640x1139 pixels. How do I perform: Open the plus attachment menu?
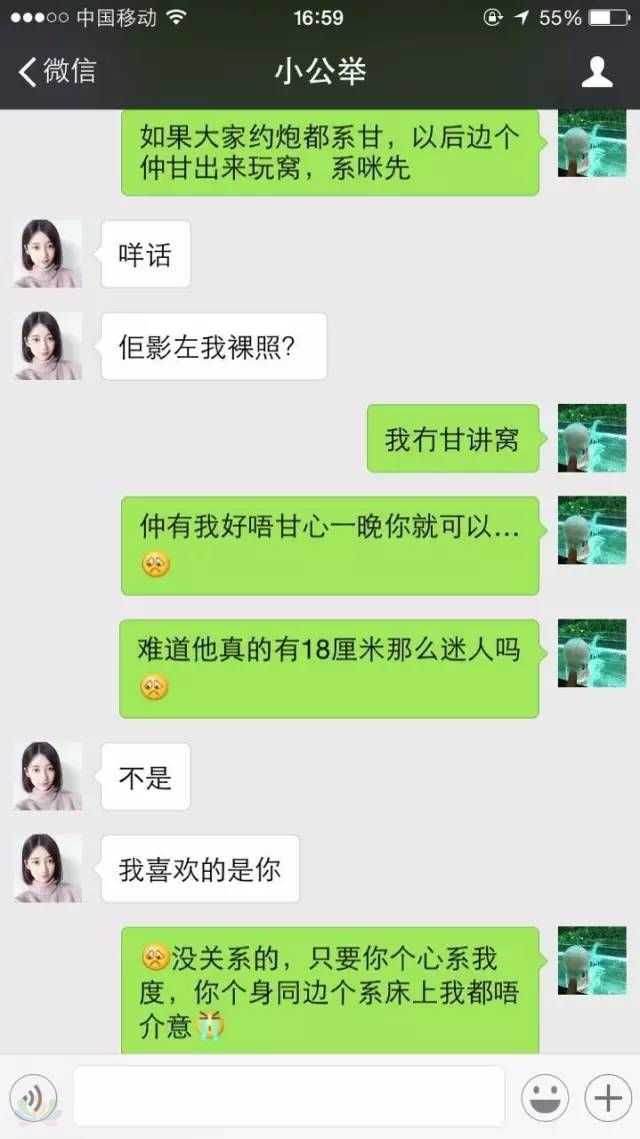click(x=607, y=1098)
